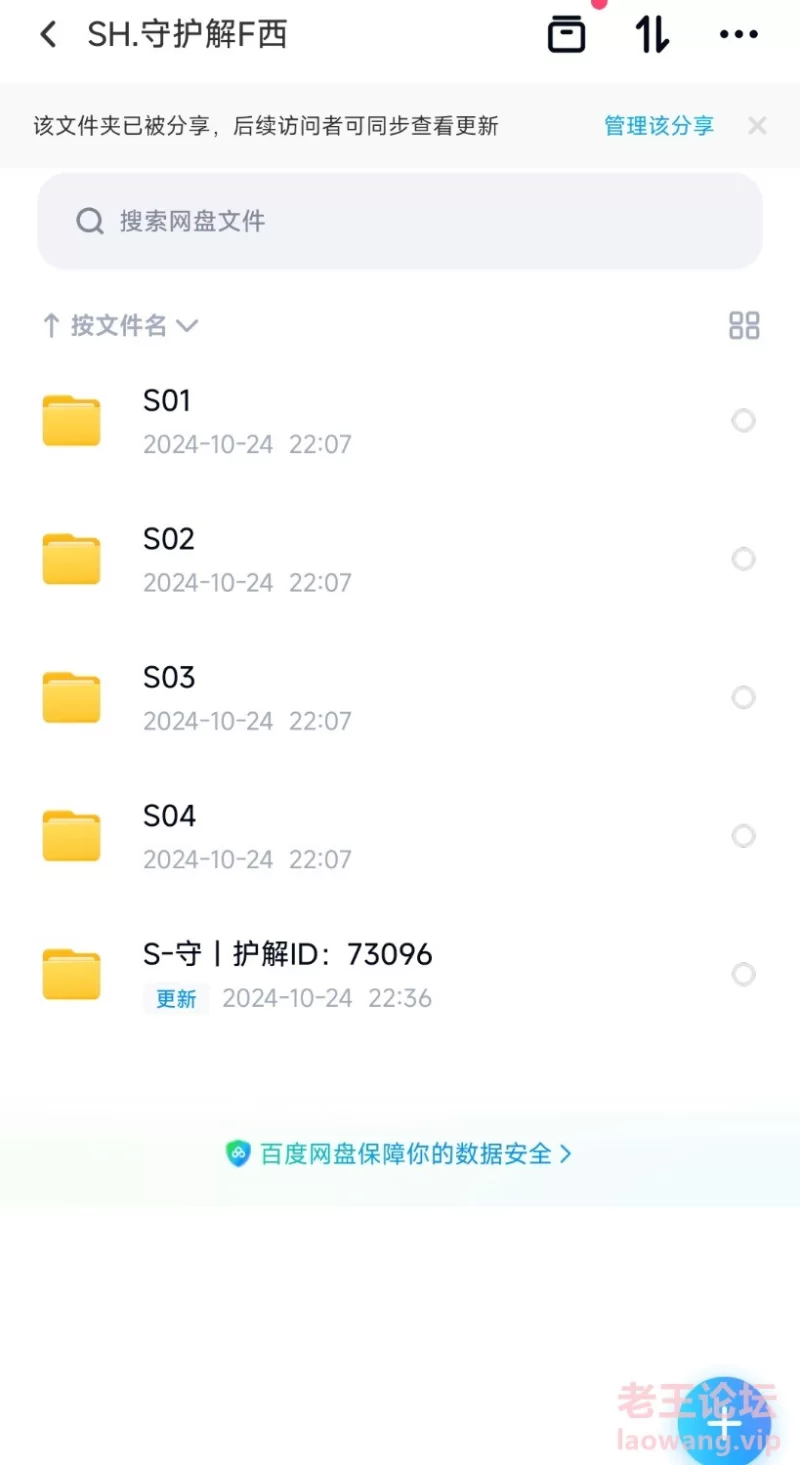Tap the blue plus add button
Viewport: 800px width, 1465px height.
click(x=726, y=1424)
